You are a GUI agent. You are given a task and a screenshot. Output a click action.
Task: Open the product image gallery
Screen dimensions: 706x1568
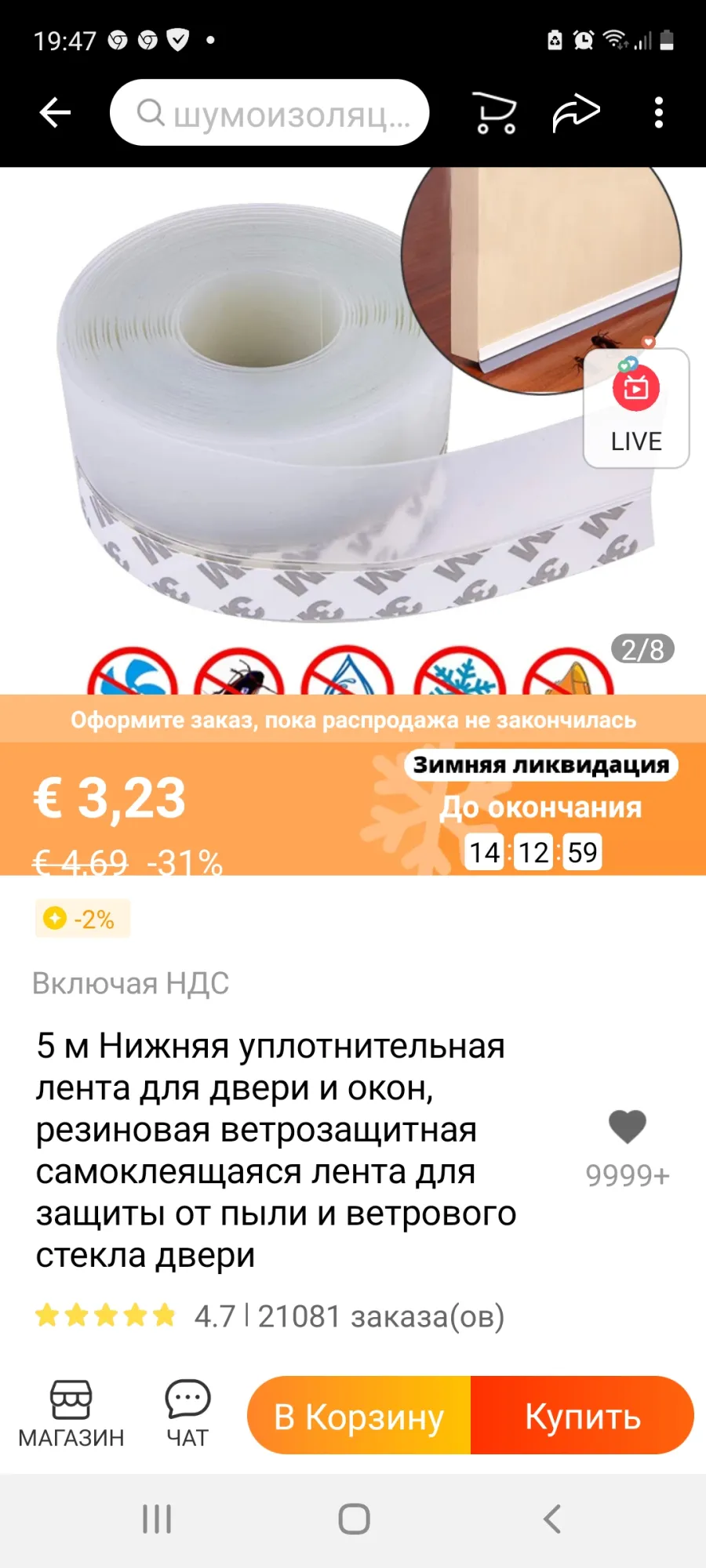353,431
